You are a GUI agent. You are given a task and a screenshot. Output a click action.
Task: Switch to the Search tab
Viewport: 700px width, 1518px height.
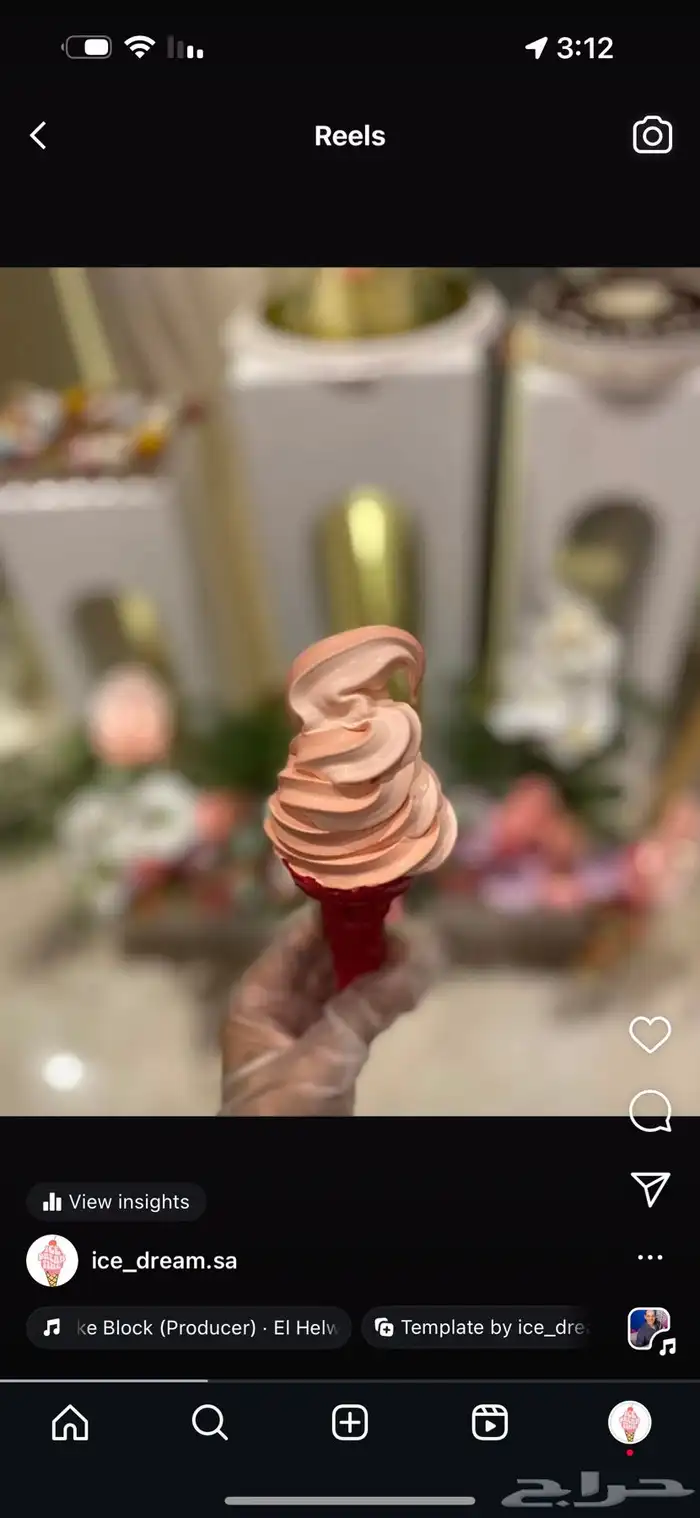click(210, 1422)
